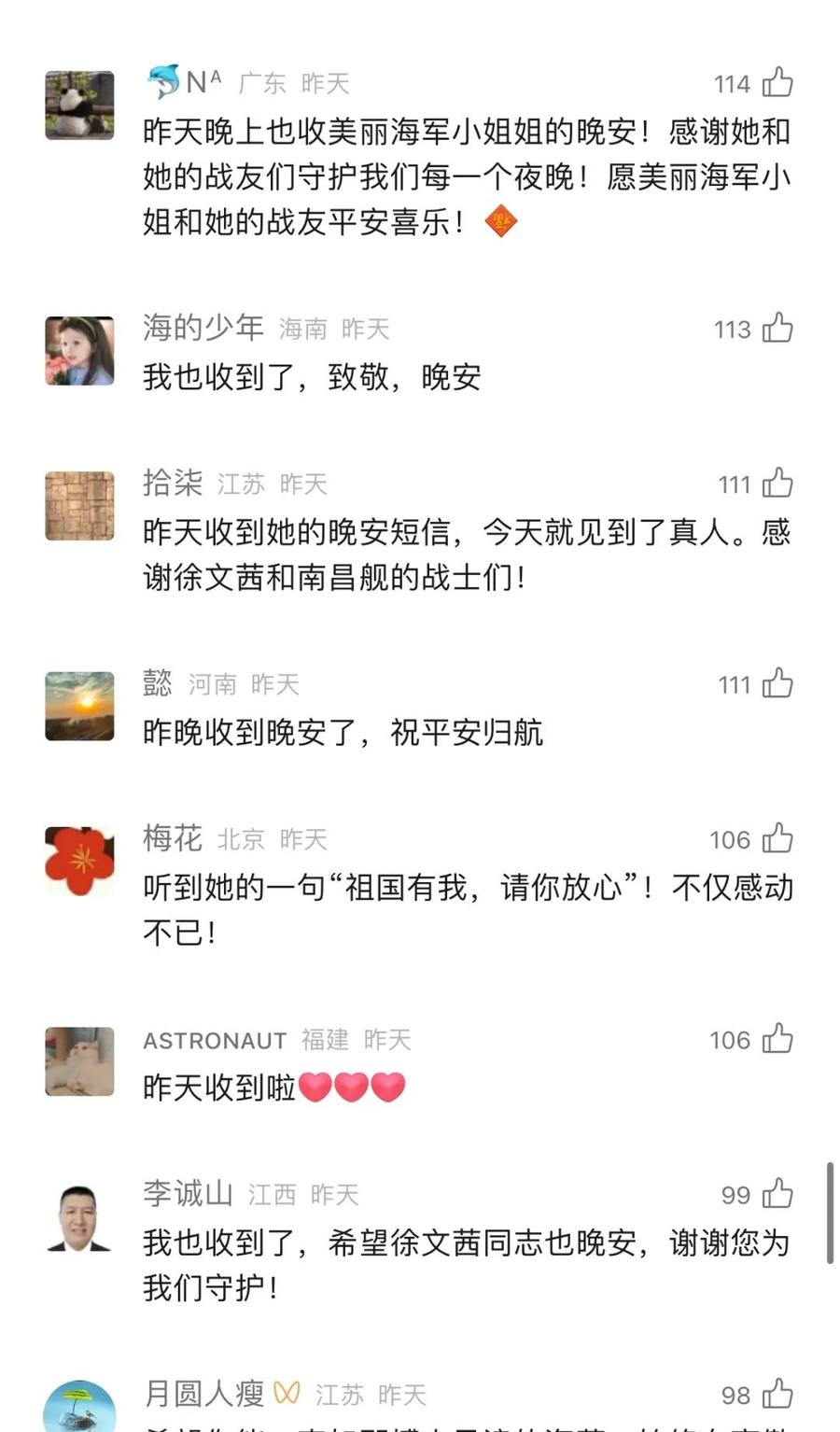Like 李诚山's comment
This screenshot has height=1432, width=840.
click(x=777, y=1194)
